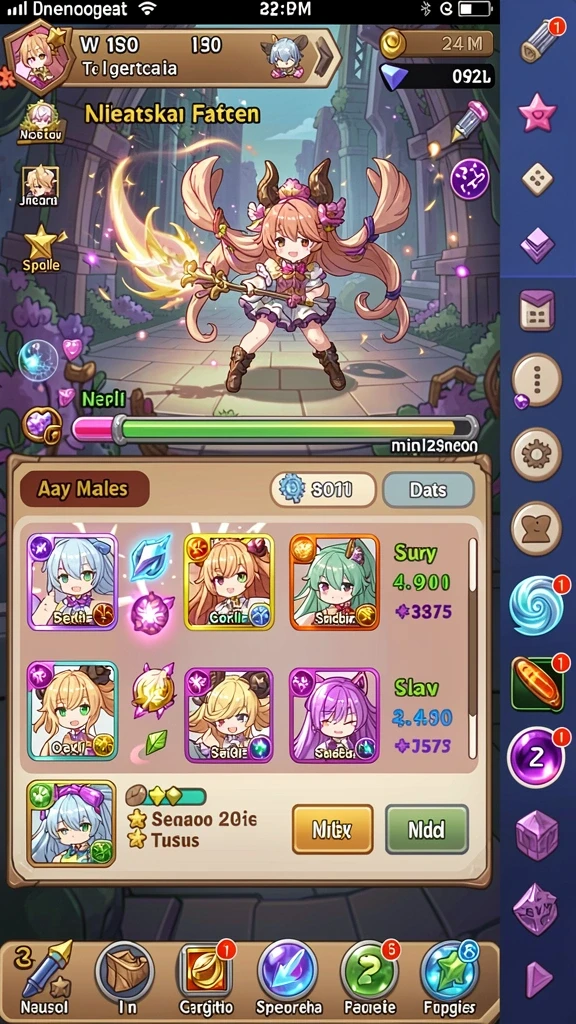Open the Spalle star icon on left
The width and height of the screenshot is (576, 1024).
coord(41,249)
